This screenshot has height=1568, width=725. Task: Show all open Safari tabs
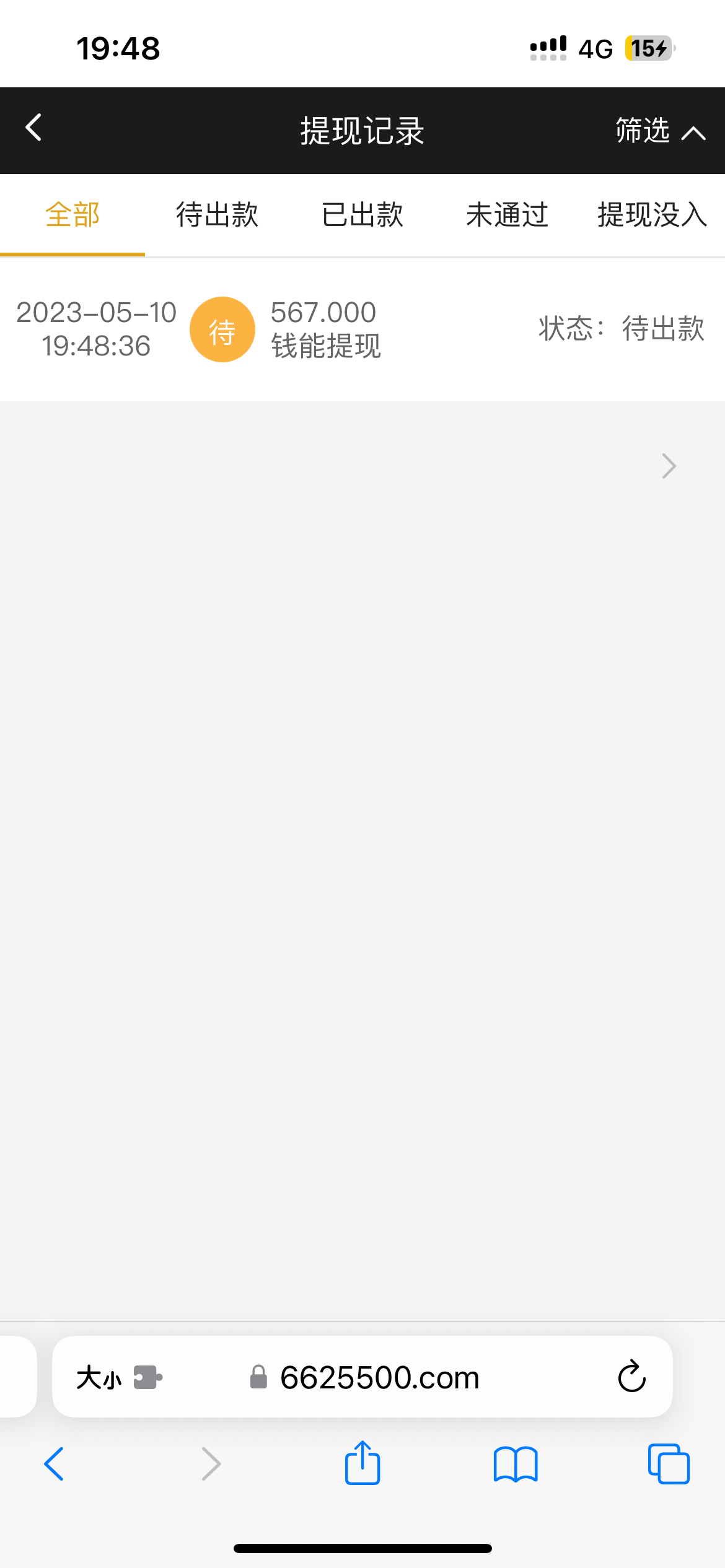click(669, 1465)
